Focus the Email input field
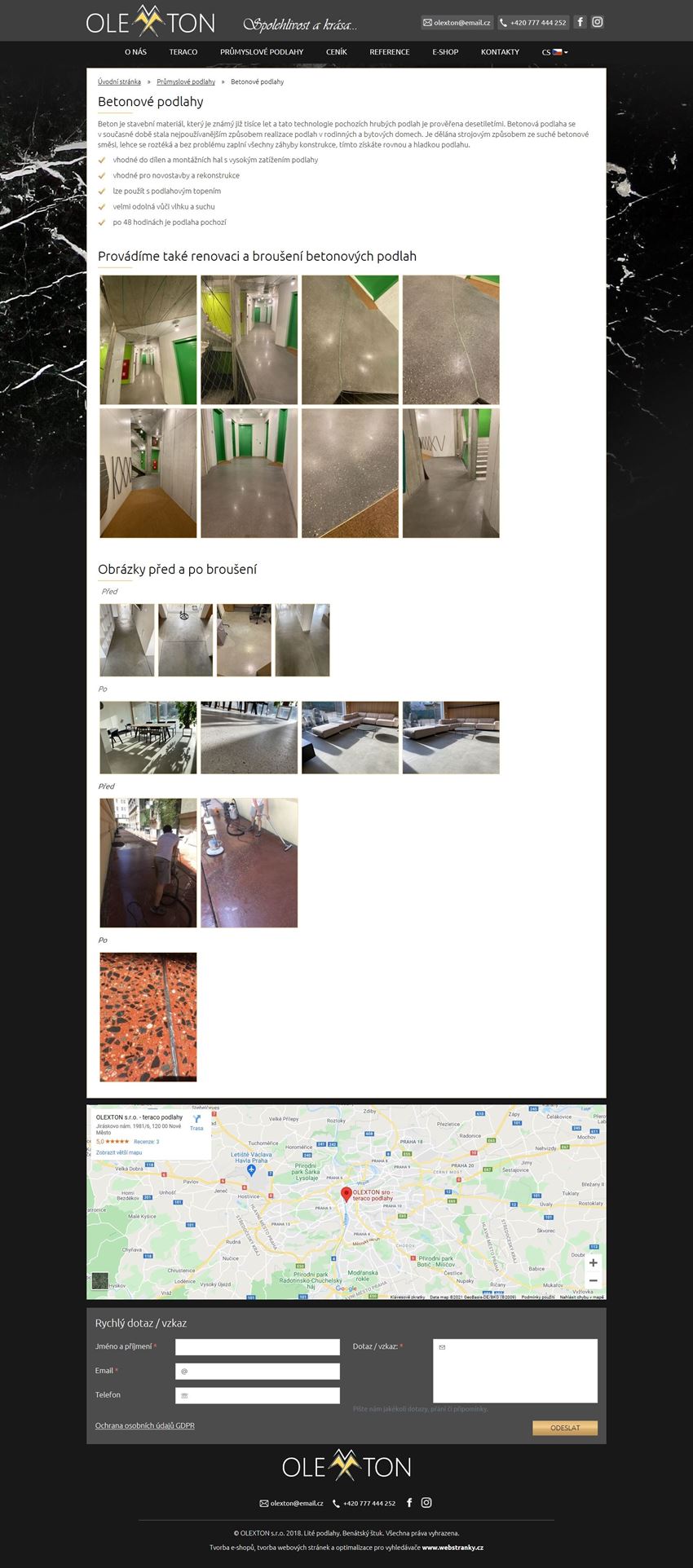Screen dimensions: 693x1568 (x=257, y=1372)
